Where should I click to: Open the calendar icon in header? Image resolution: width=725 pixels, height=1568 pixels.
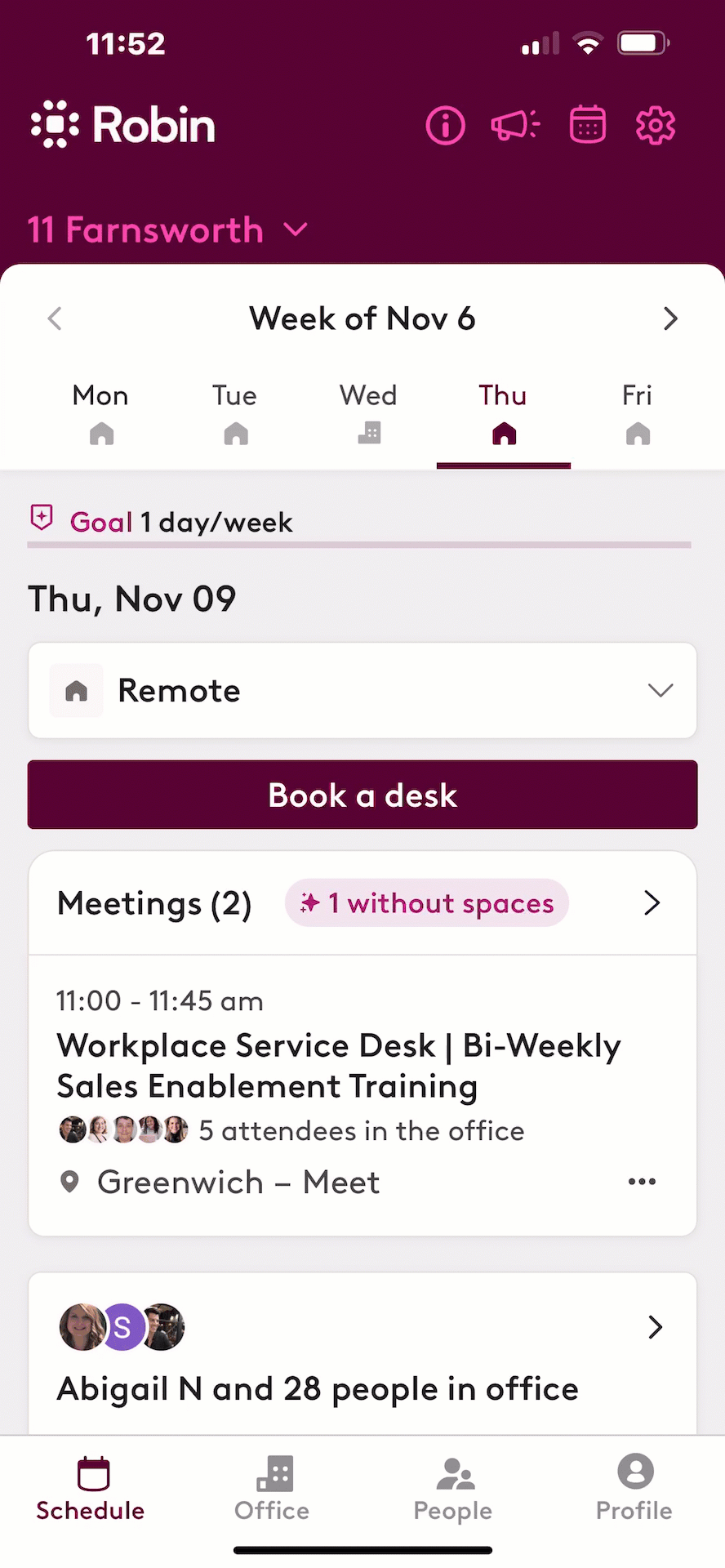point(587,126)
